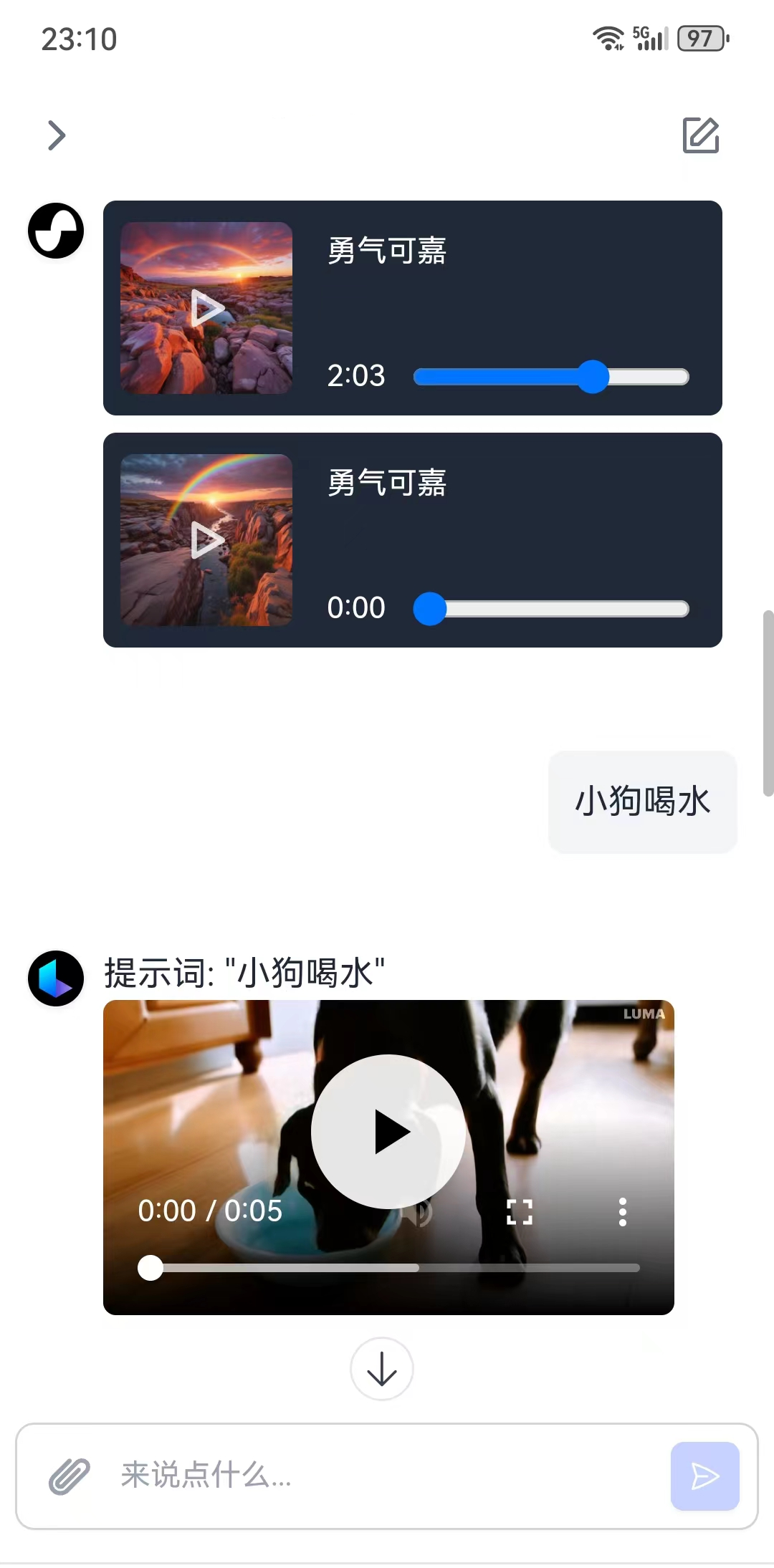Start a new chat with the compose icon

point(700,135)
